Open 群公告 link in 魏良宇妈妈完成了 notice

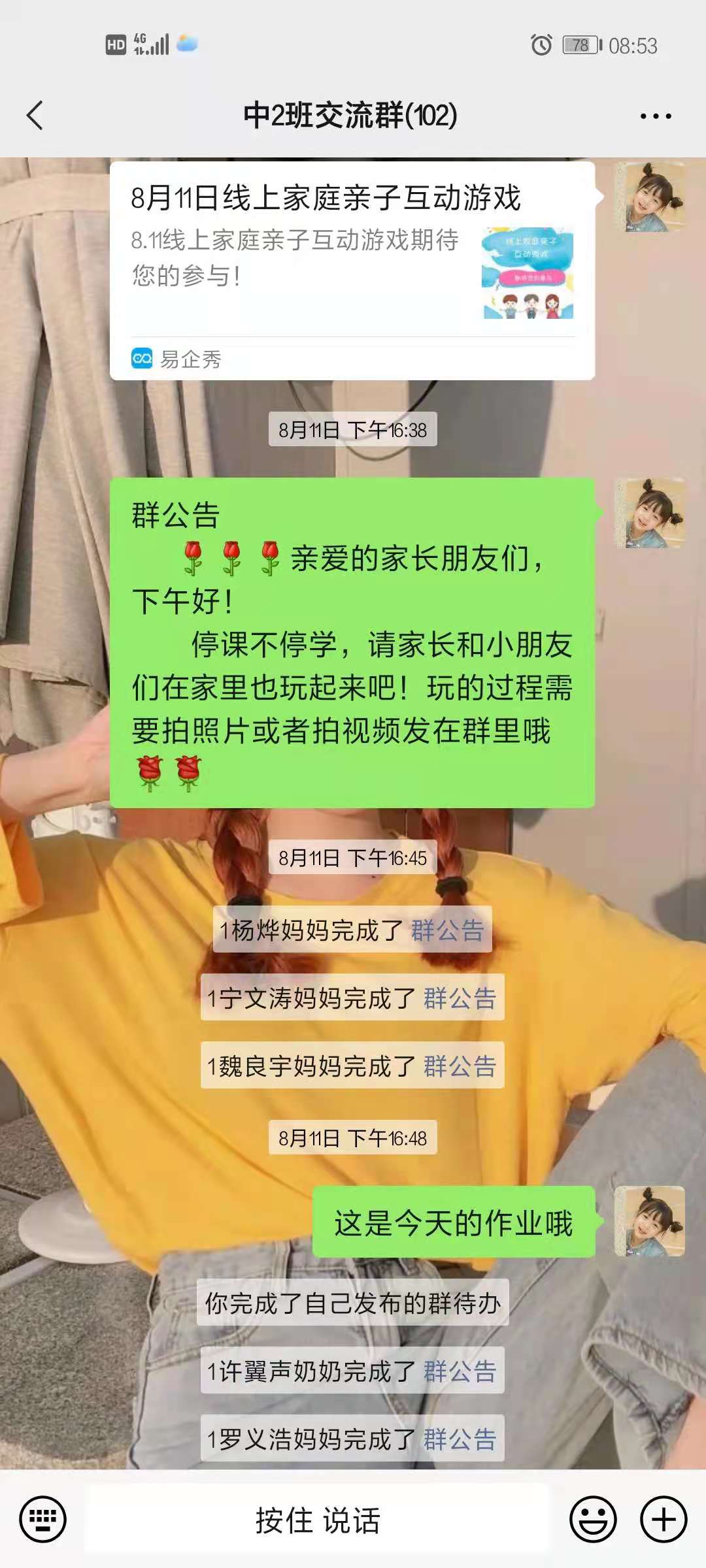(x=460, y=1066)
